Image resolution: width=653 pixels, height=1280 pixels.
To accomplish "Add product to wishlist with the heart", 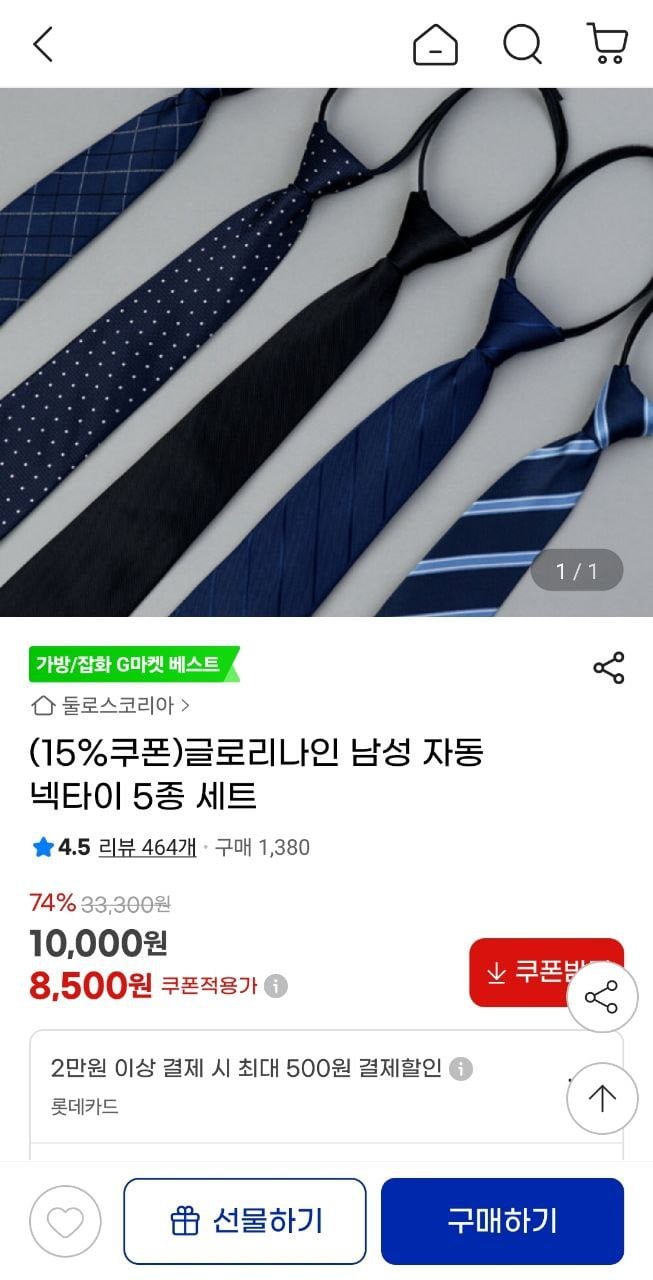I will pyautogui.click(x=65, y=1221).
